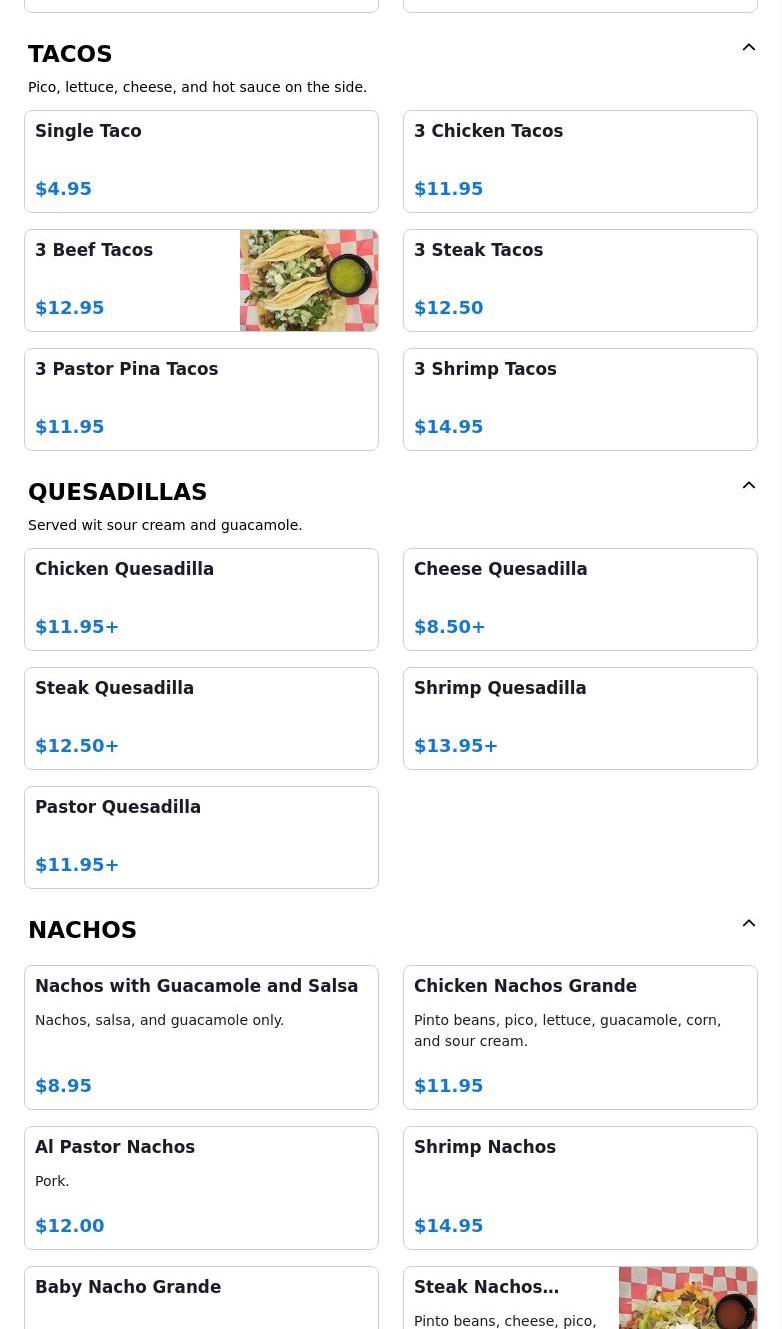Open Baby Nacho Grande
782x1329 pixels.
201,1299
